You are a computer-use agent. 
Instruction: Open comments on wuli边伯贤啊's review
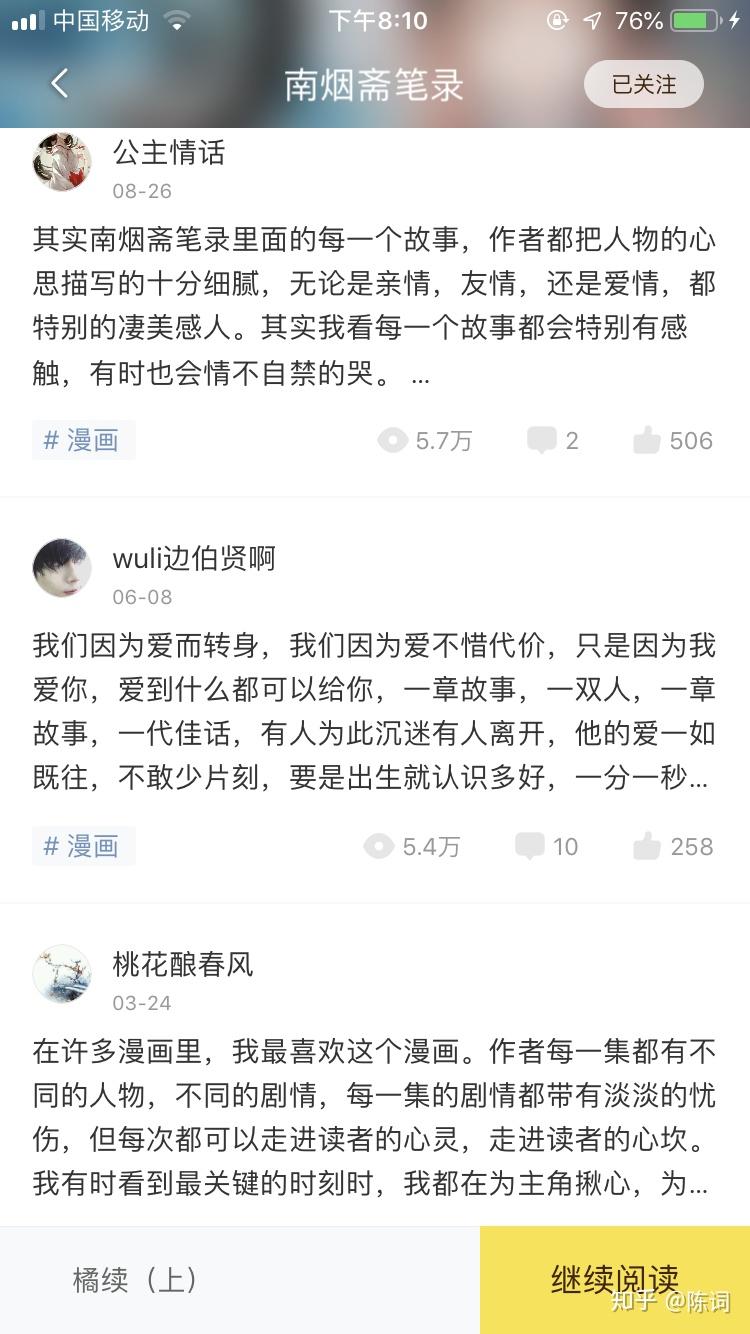(546, 846)
